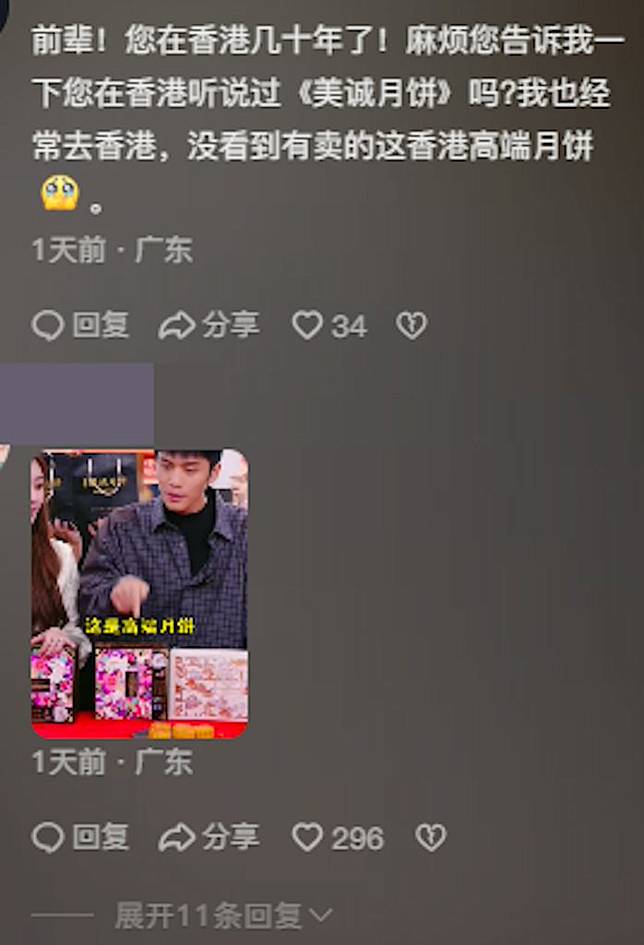Share the comment about 美诚月饼
Screen dimensions: 644x945
coord(209,325)
